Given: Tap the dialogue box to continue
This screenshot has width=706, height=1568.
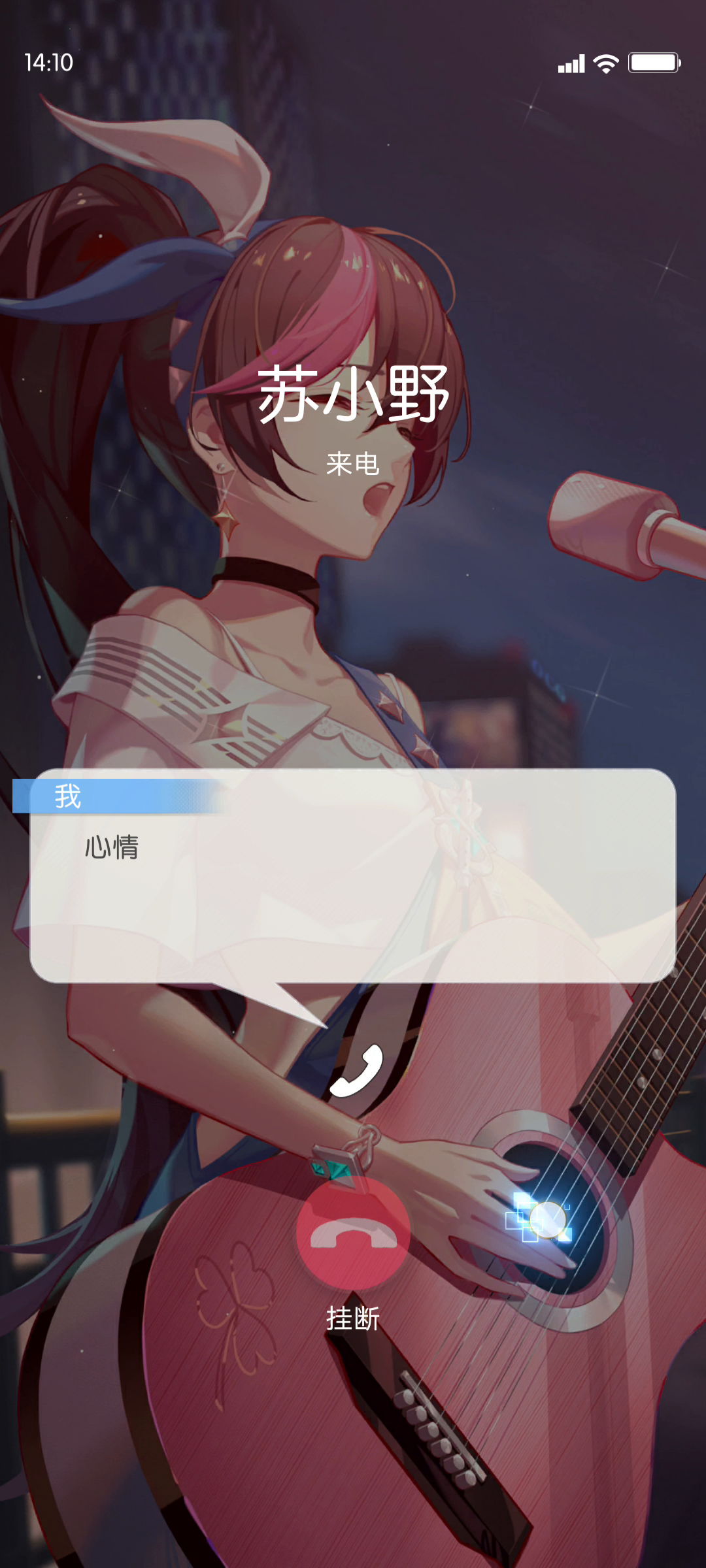Looking at the screenshot, I should pos(353,875).
